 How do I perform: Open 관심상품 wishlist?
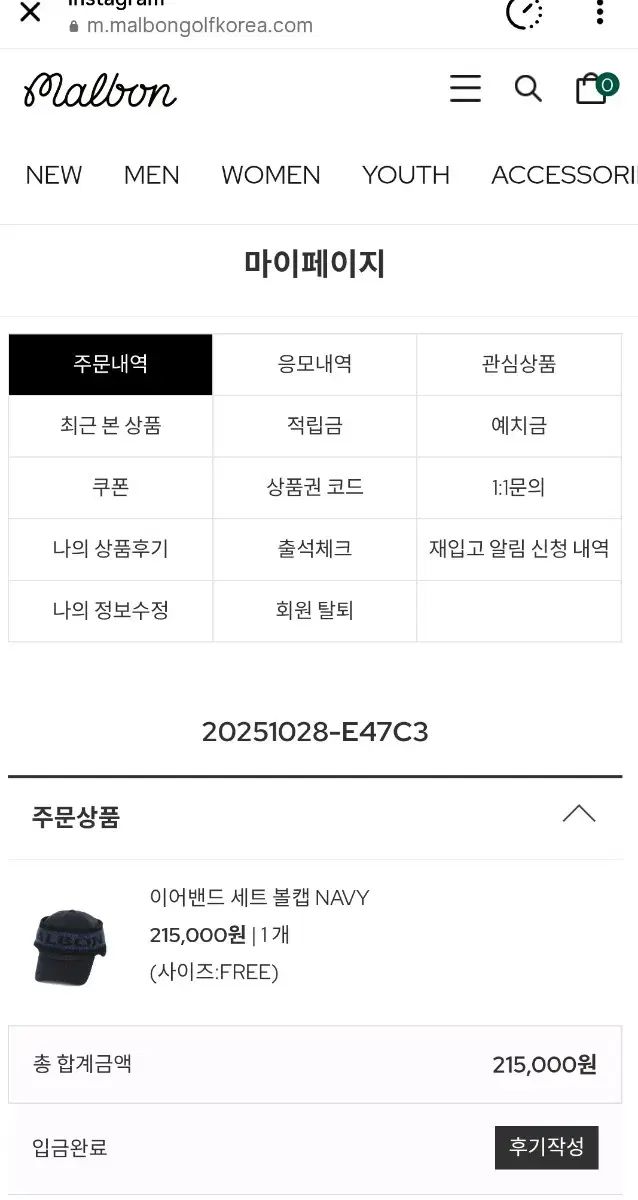[x=518, y=364]
